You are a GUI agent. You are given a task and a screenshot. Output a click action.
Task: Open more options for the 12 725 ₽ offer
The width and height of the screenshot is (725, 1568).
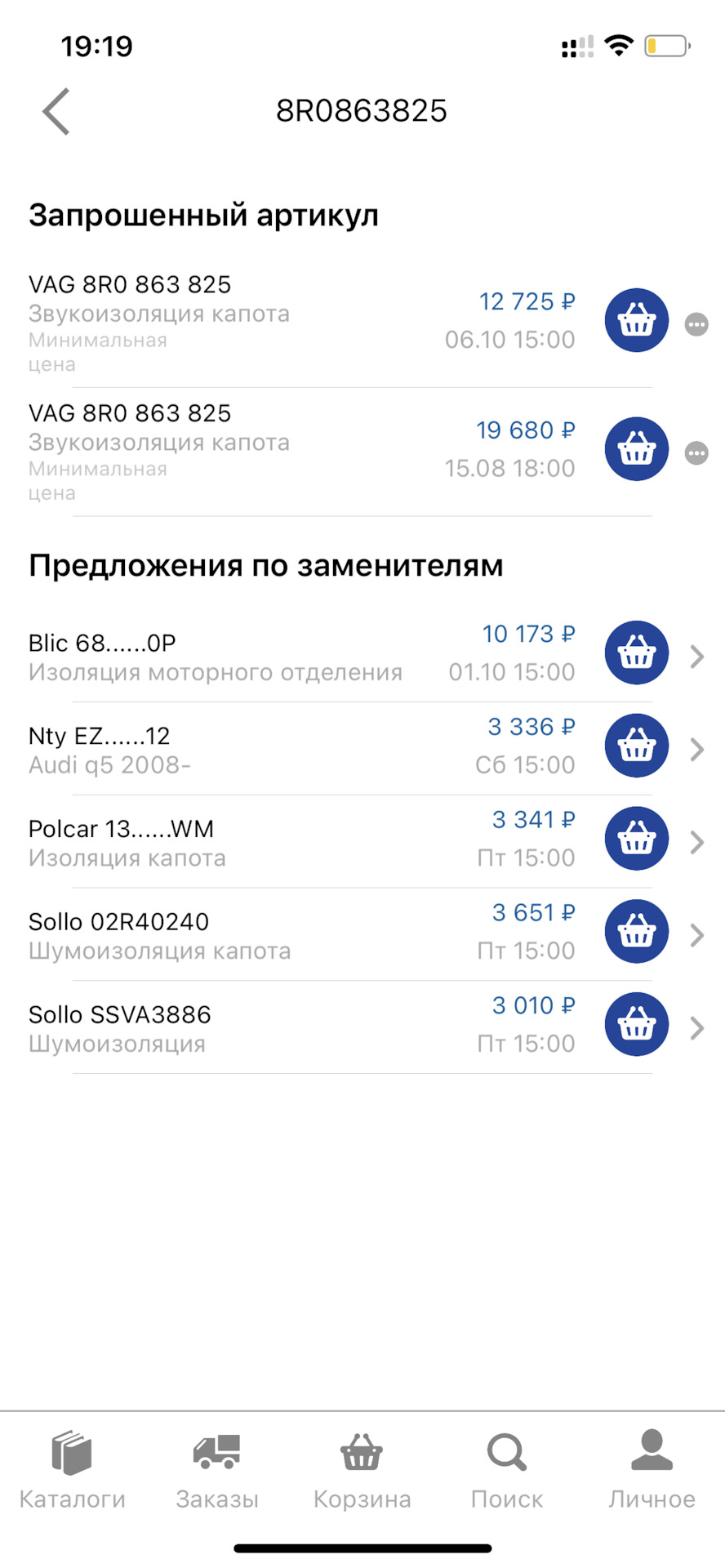696,324
